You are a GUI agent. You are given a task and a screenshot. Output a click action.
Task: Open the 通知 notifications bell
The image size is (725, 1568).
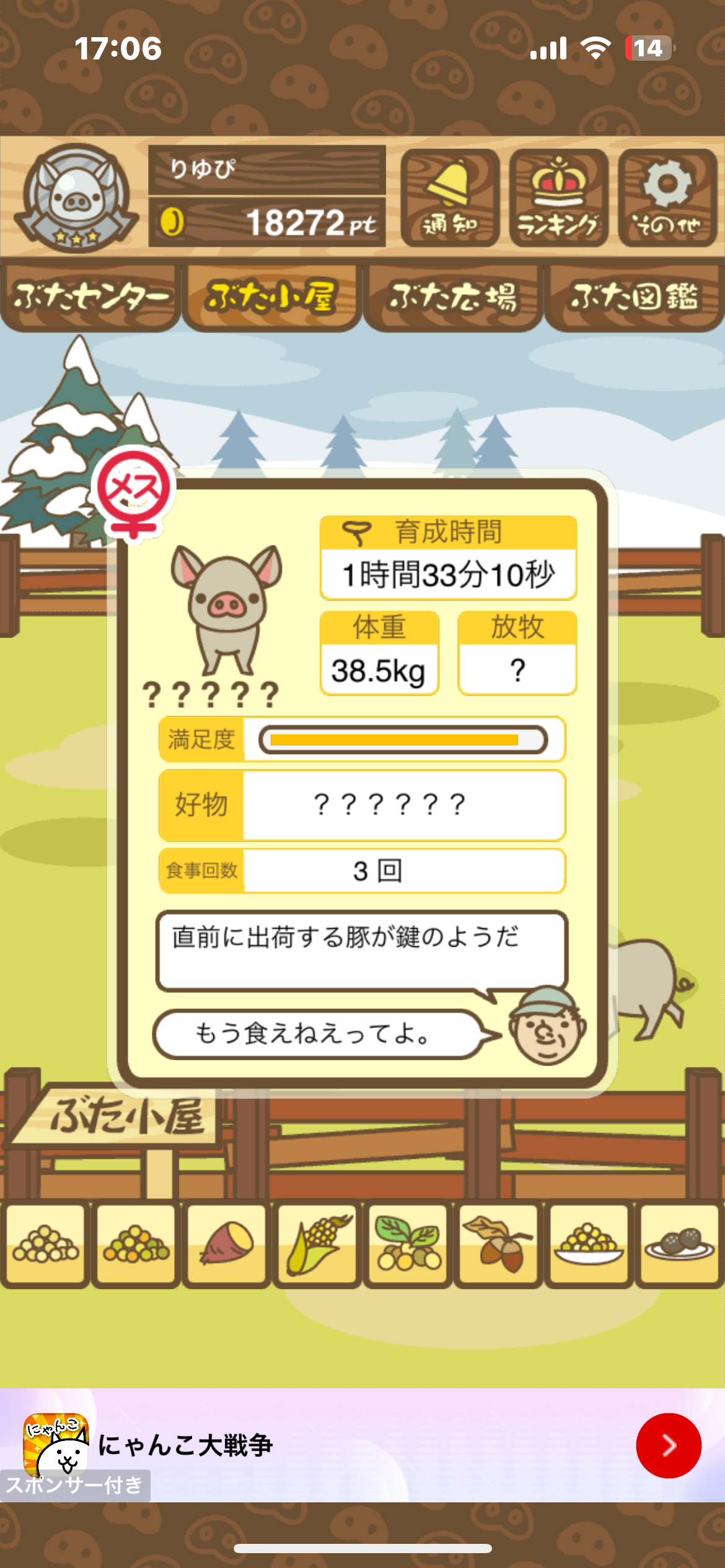[450, 198]
